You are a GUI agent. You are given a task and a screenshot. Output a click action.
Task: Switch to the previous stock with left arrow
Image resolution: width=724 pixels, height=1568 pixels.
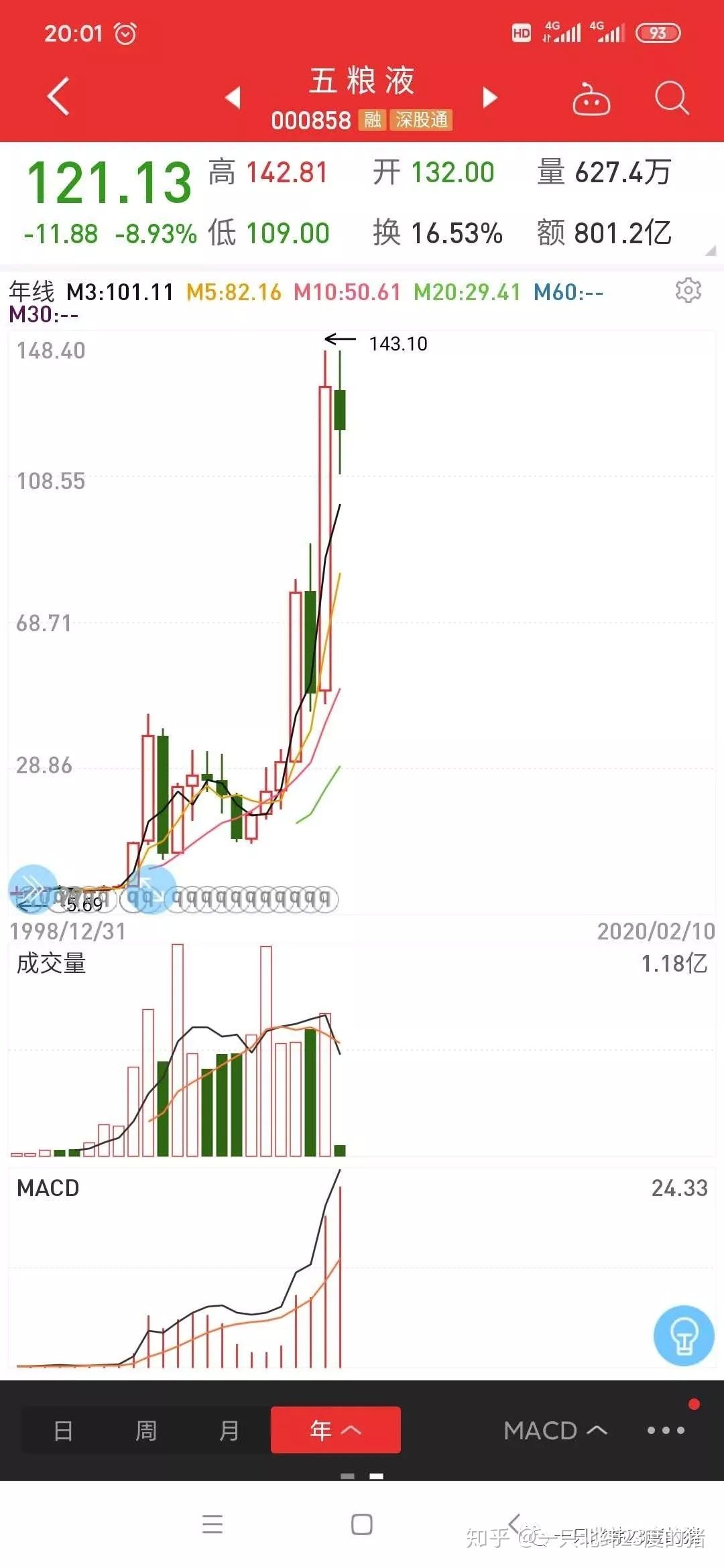click(232, 97)
